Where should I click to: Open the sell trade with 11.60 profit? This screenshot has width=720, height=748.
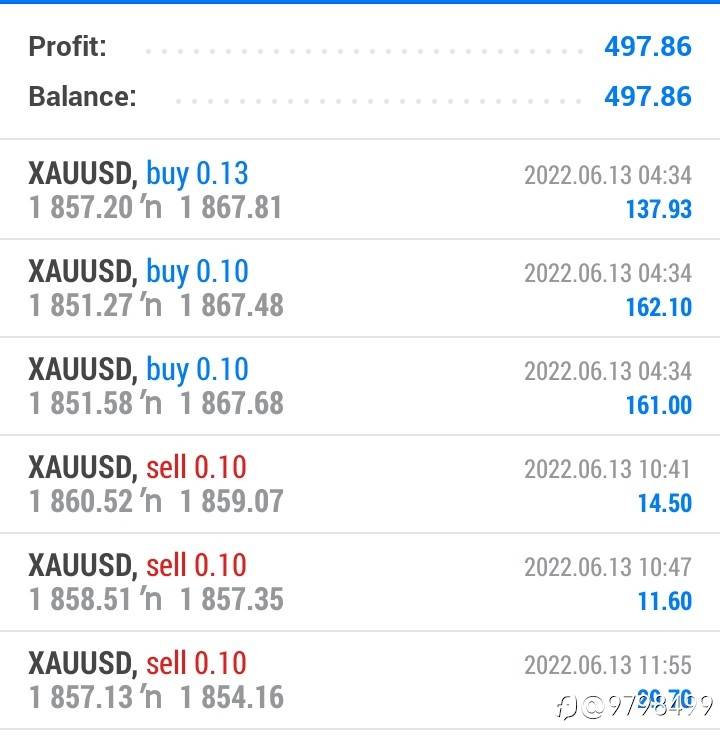pos(360,582)
